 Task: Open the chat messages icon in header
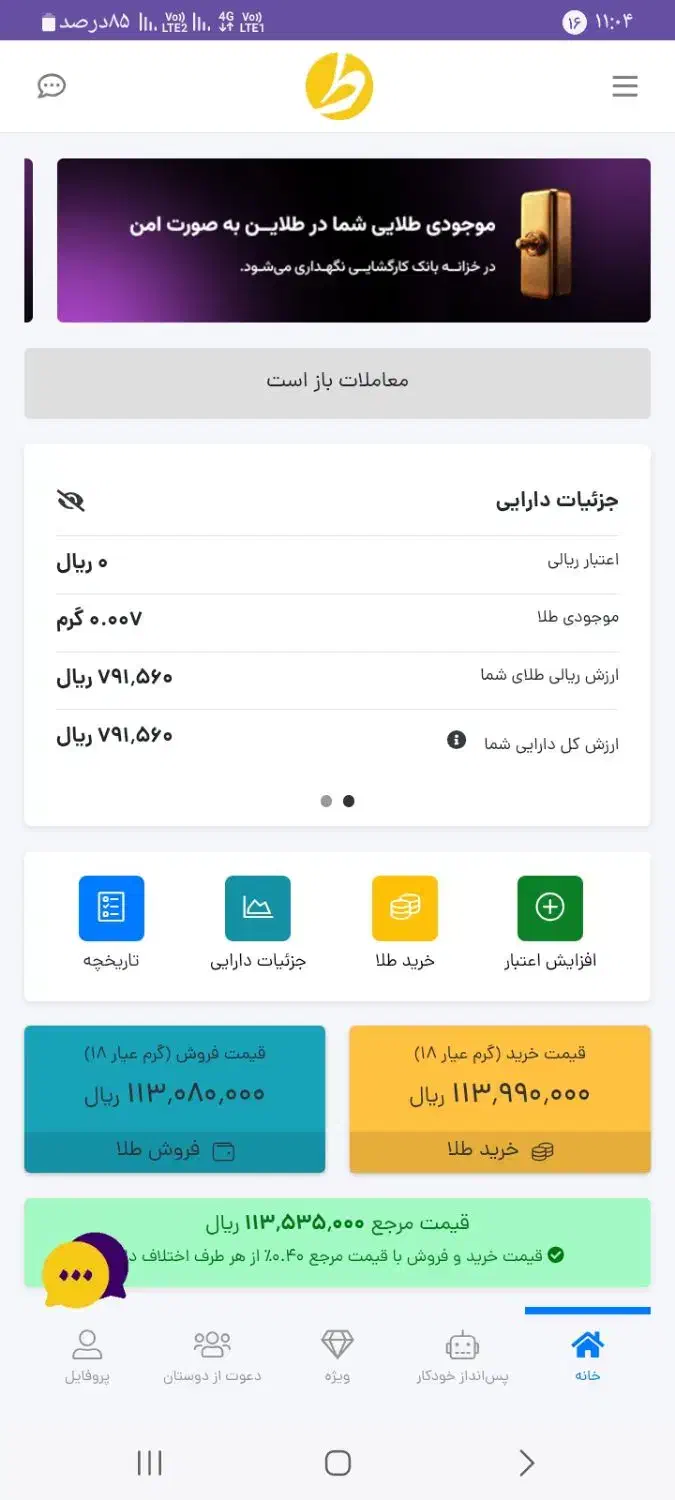[51, 86]
